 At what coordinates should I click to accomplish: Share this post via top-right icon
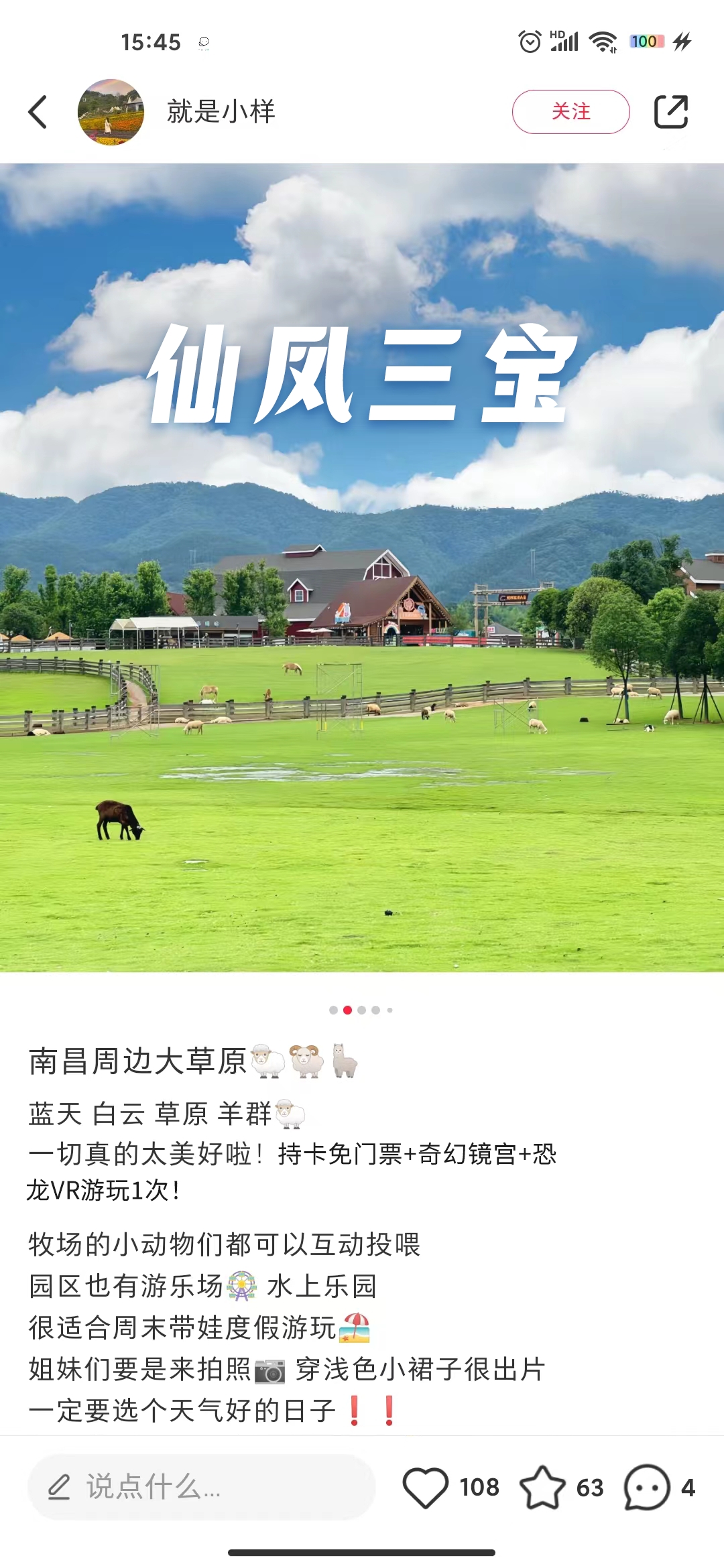pos(671,111)
